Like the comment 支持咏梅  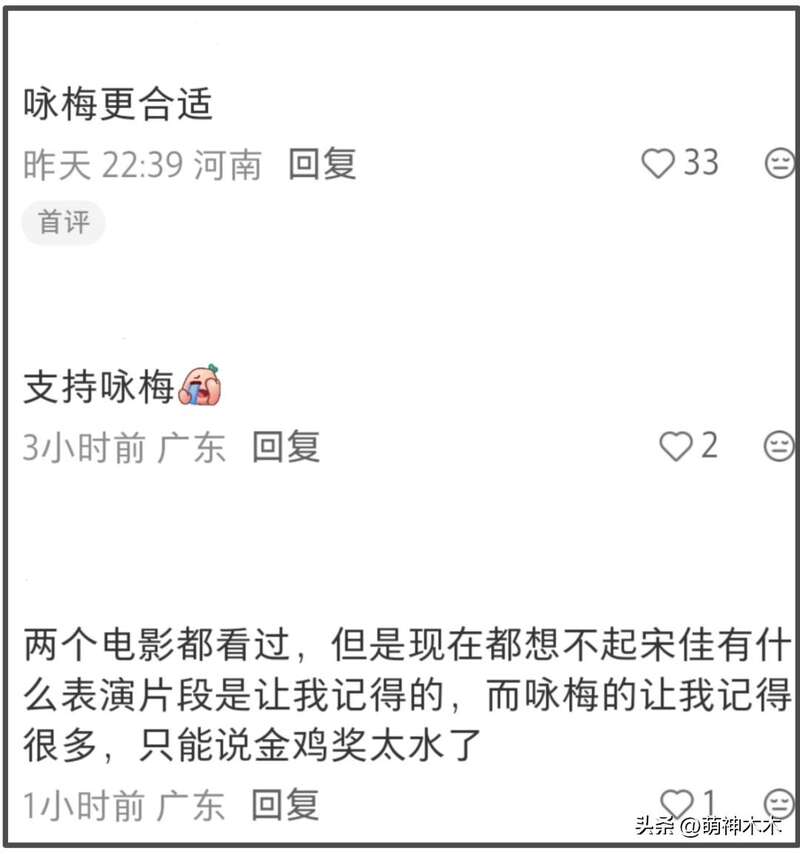[x=676, y=447]
